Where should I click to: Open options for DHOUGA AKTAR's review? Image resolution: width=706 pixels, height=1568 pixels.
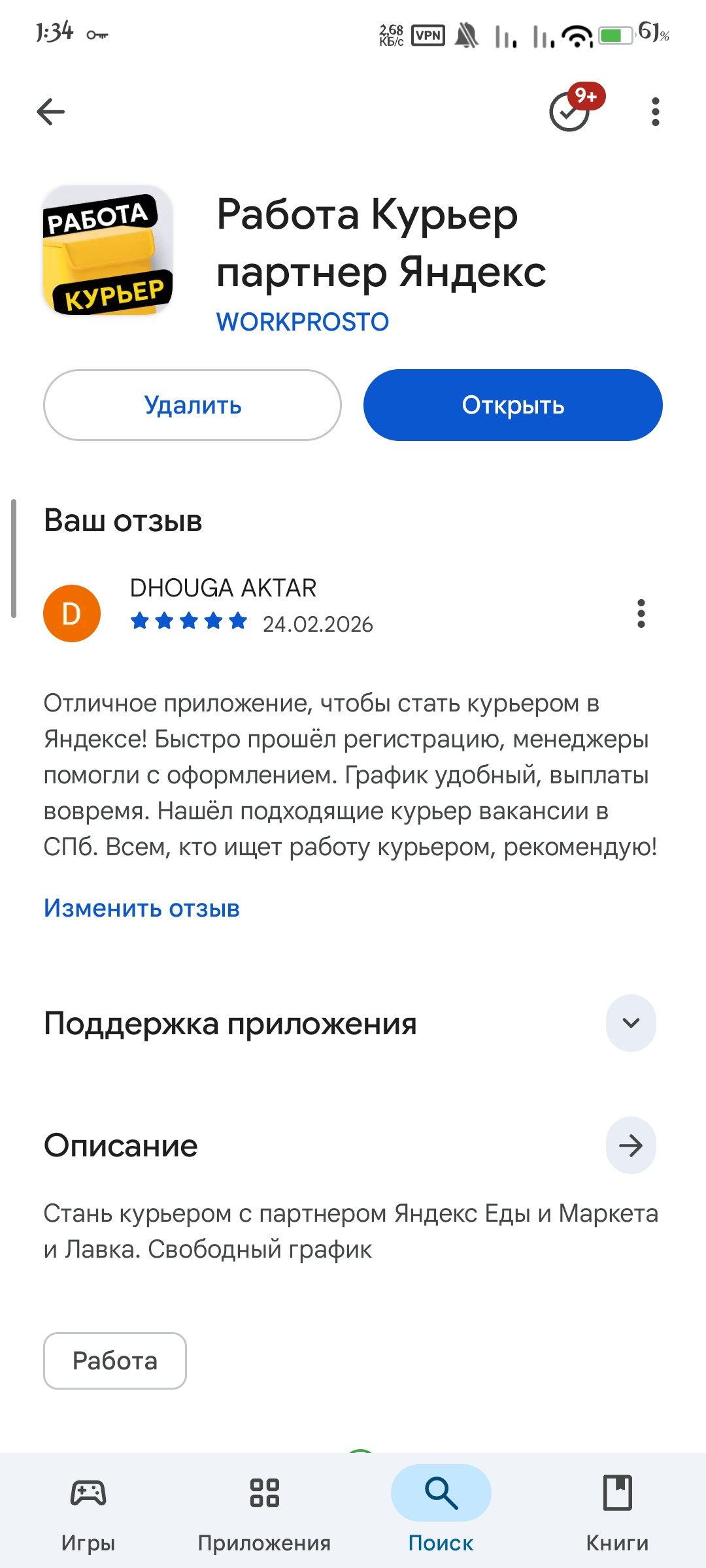coord(641,613)
